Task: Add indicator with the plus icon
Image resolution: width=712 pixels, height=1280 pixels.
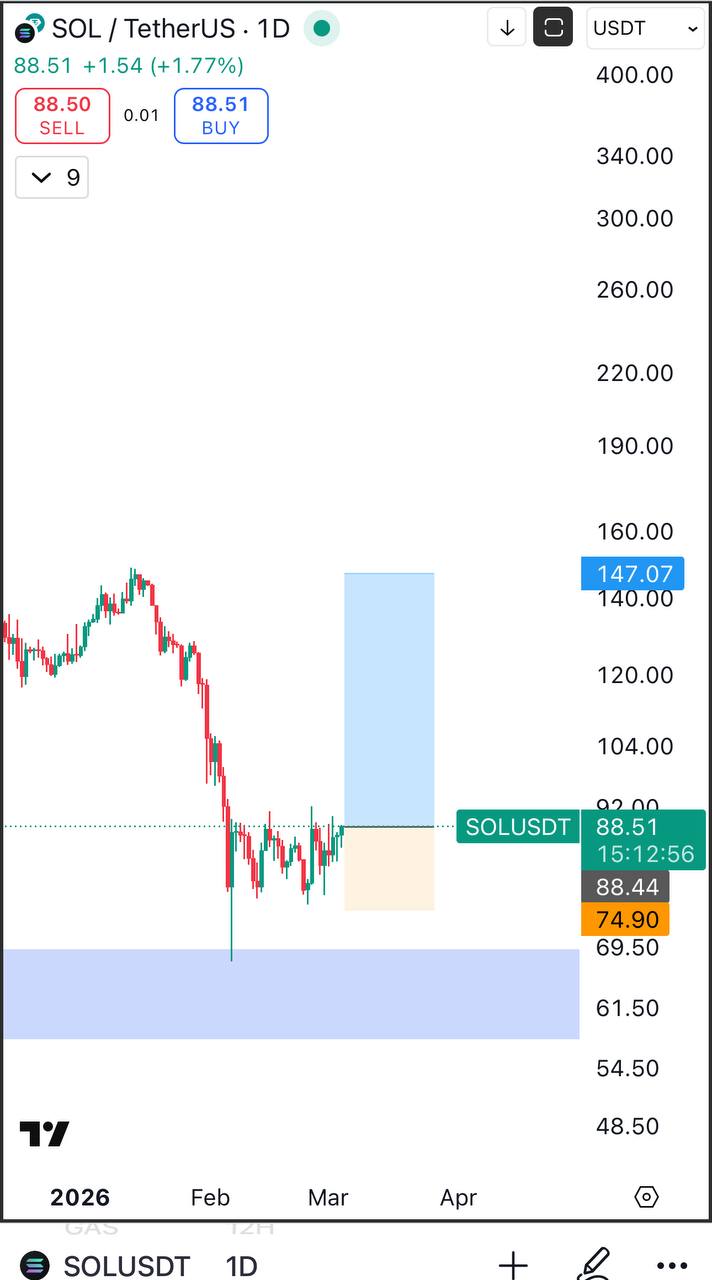Action: pos(513,1265)
